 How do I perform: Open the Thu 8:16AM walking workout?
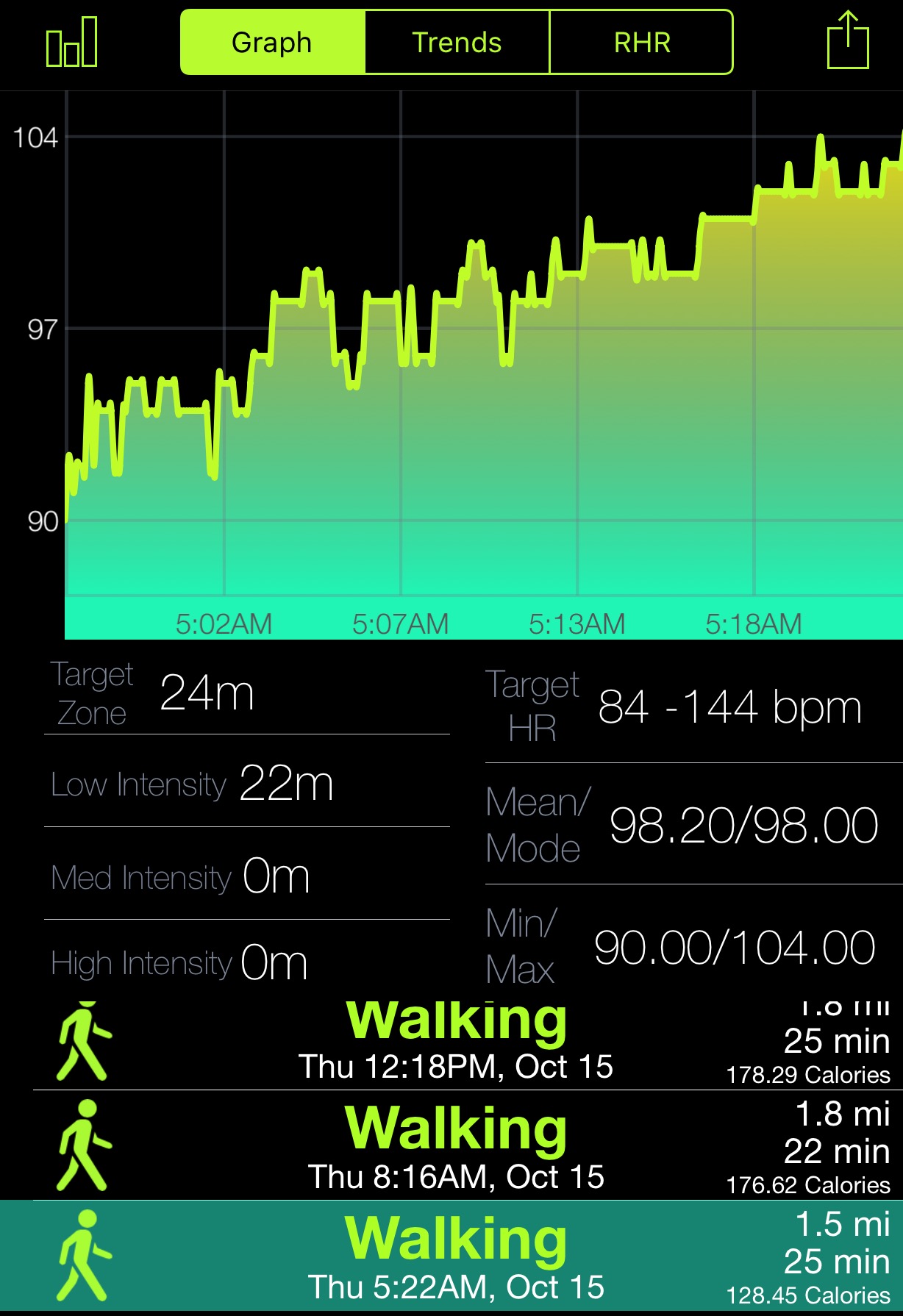pos(456,1146)
